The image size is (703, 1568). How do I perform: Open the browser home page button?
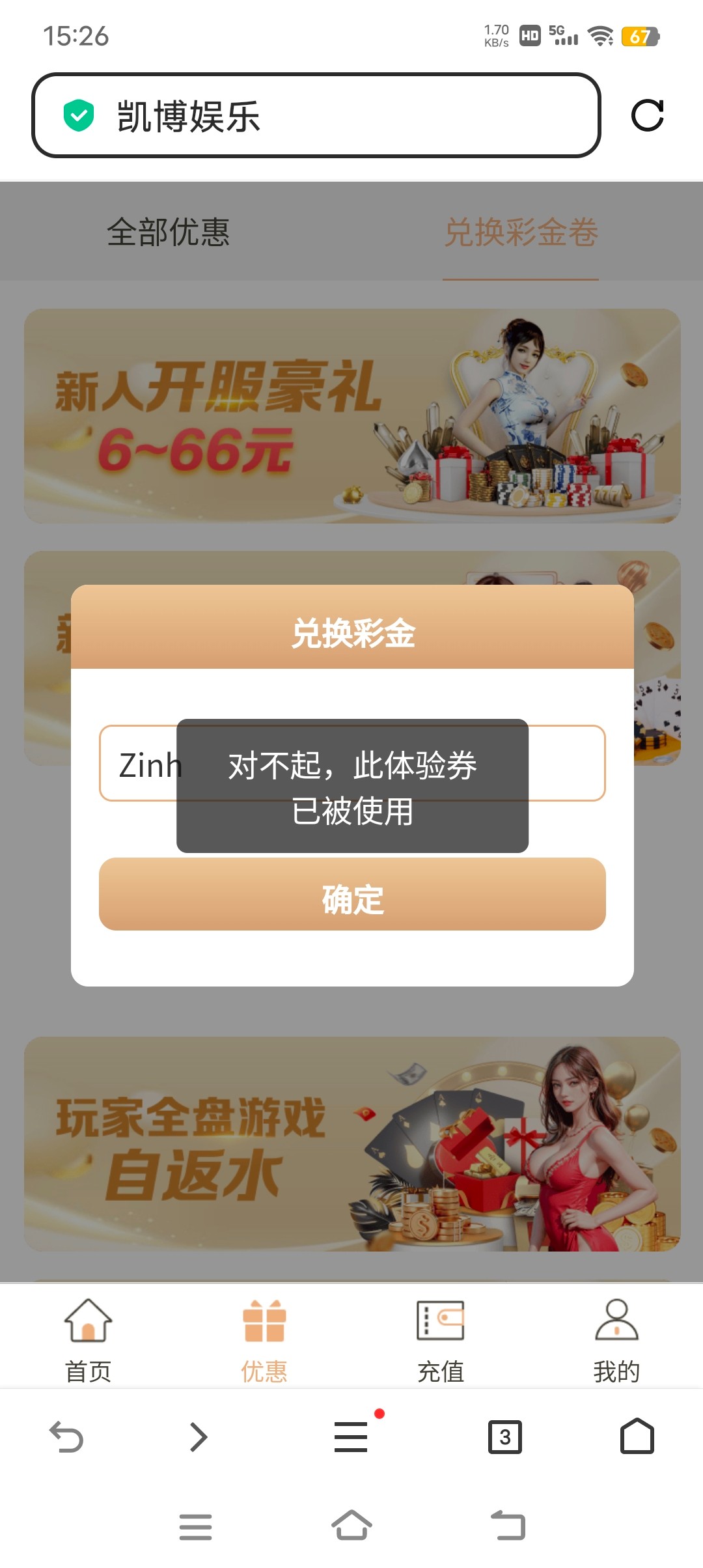637,1436
